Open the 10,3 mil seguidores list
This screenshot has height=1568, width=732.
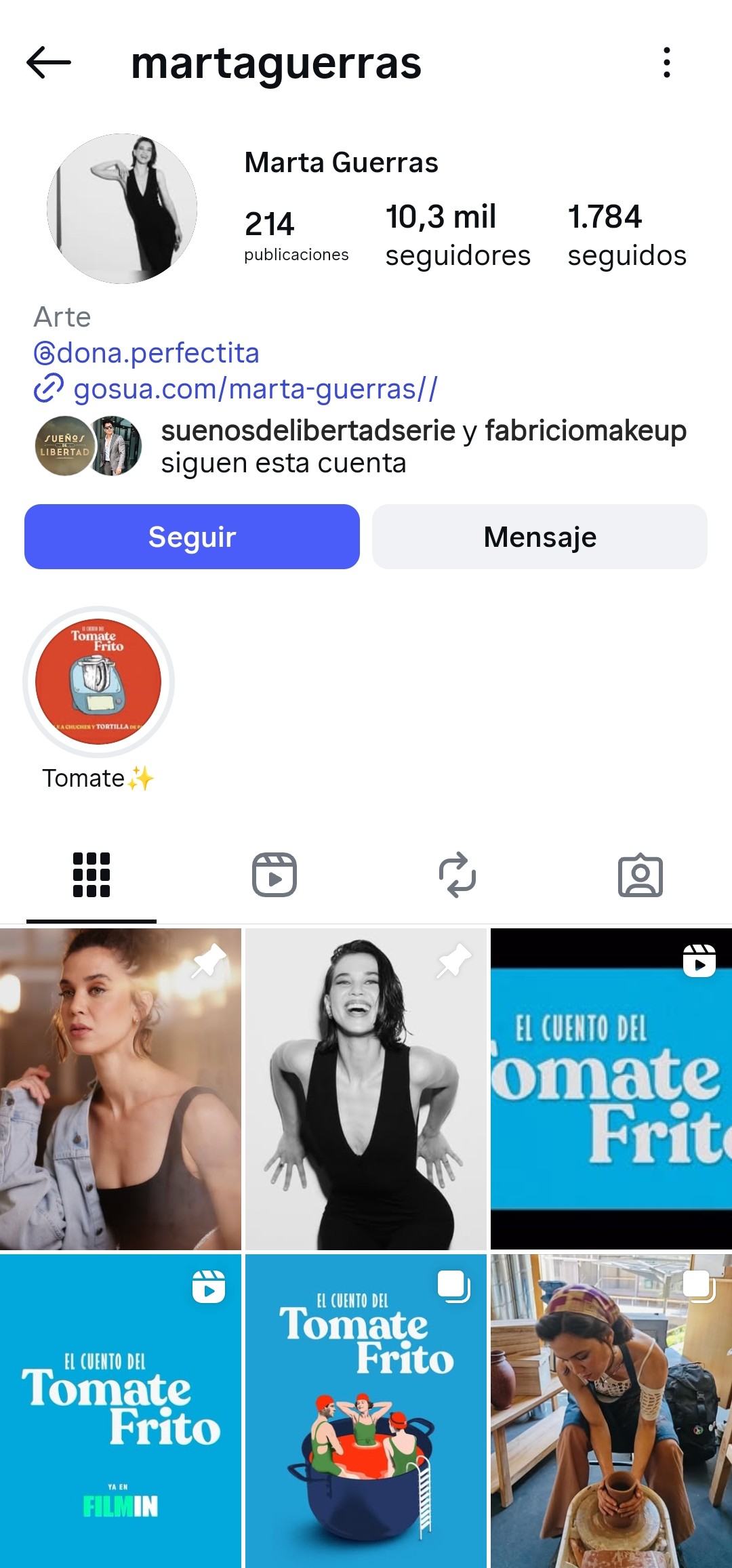pos(457,236)
